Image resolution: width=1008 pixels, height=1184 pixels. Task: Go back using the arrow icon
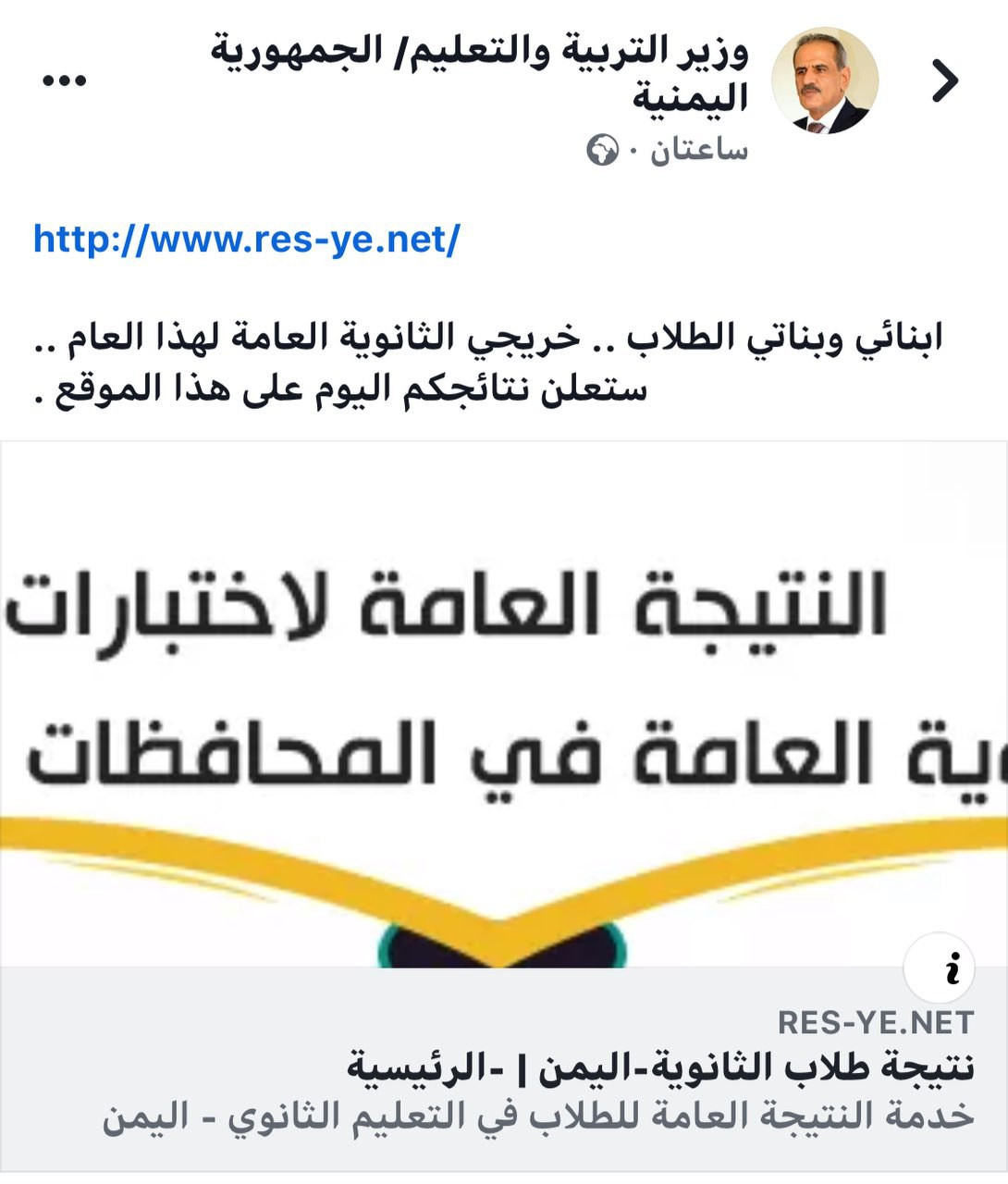pyautogui.click(x=944, y=81)
